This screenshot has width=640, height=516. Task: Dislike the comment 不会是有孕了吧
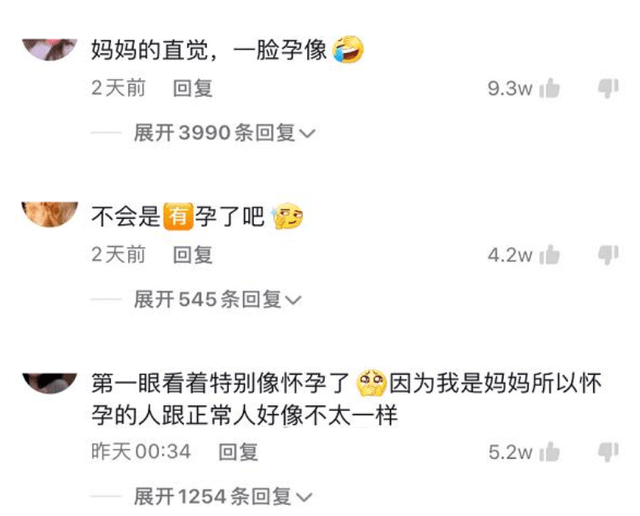[x=608, y=255]
